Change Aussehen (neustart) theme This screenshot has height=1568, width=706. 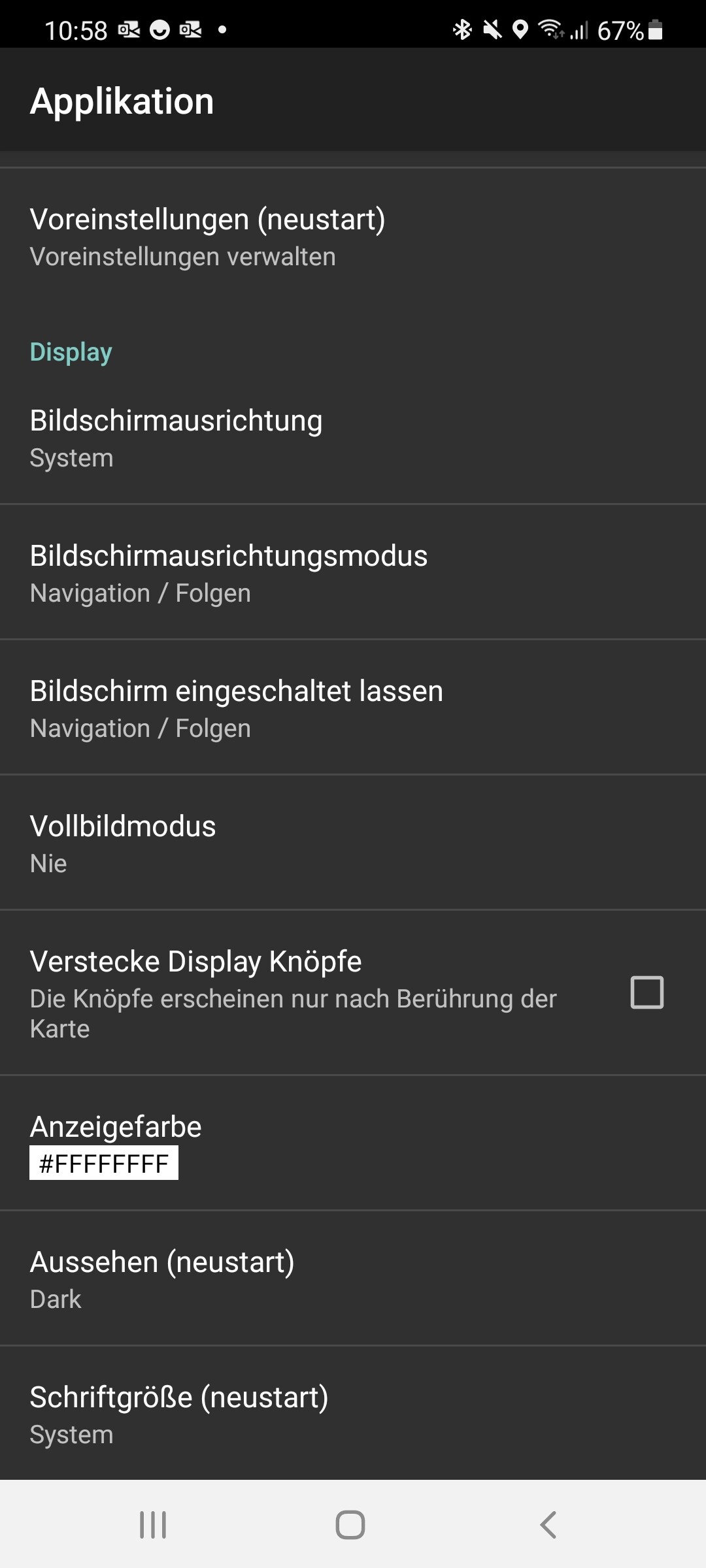pos(353,1279)
